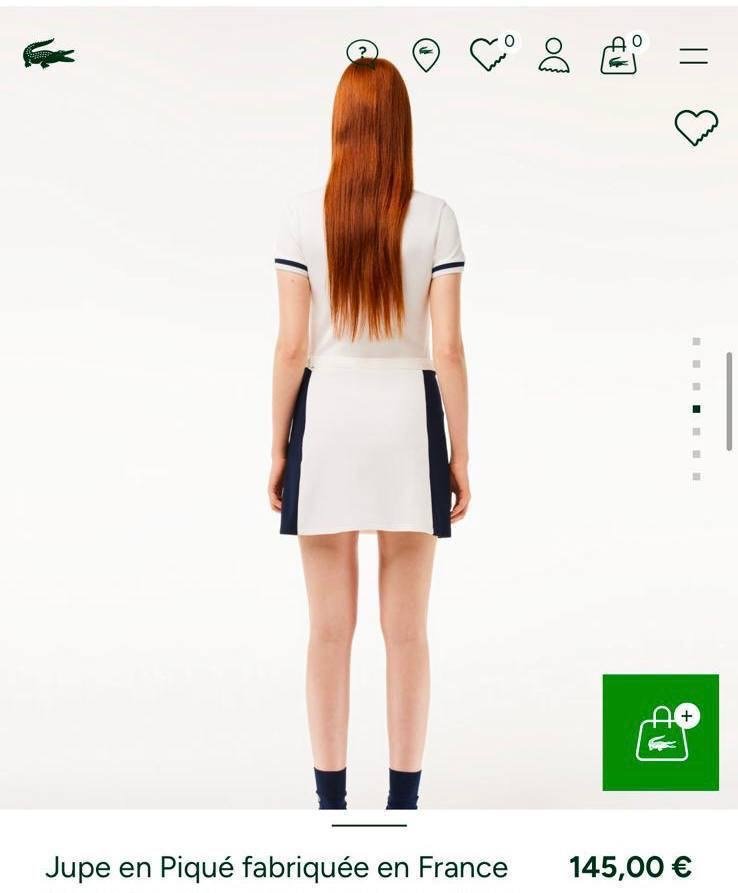Open the shopping bag
The width and height of the screenshot is (738, 893).
[619, 56]
